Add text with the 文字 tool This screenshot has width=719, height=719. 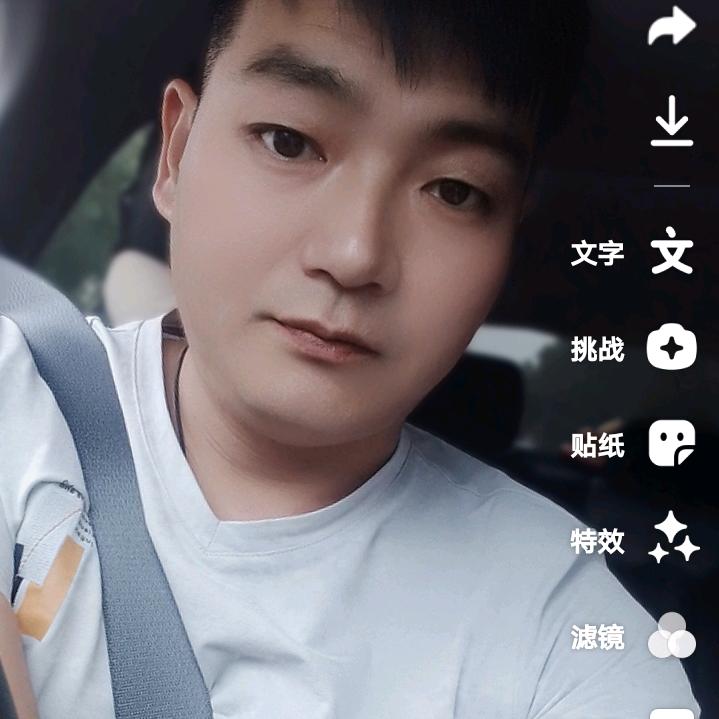(x=671, y=252)
